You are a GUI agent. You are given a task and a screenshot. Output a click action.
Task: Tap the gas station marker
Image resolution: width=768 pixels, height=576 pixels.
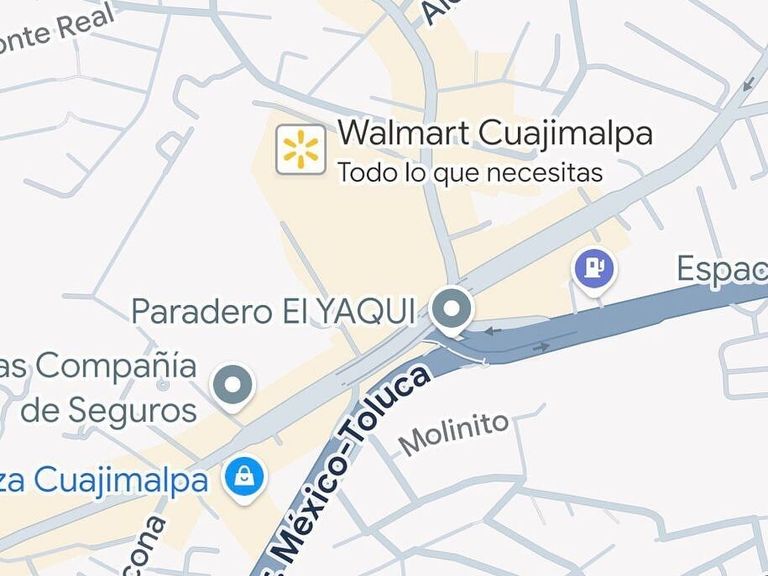594,268
